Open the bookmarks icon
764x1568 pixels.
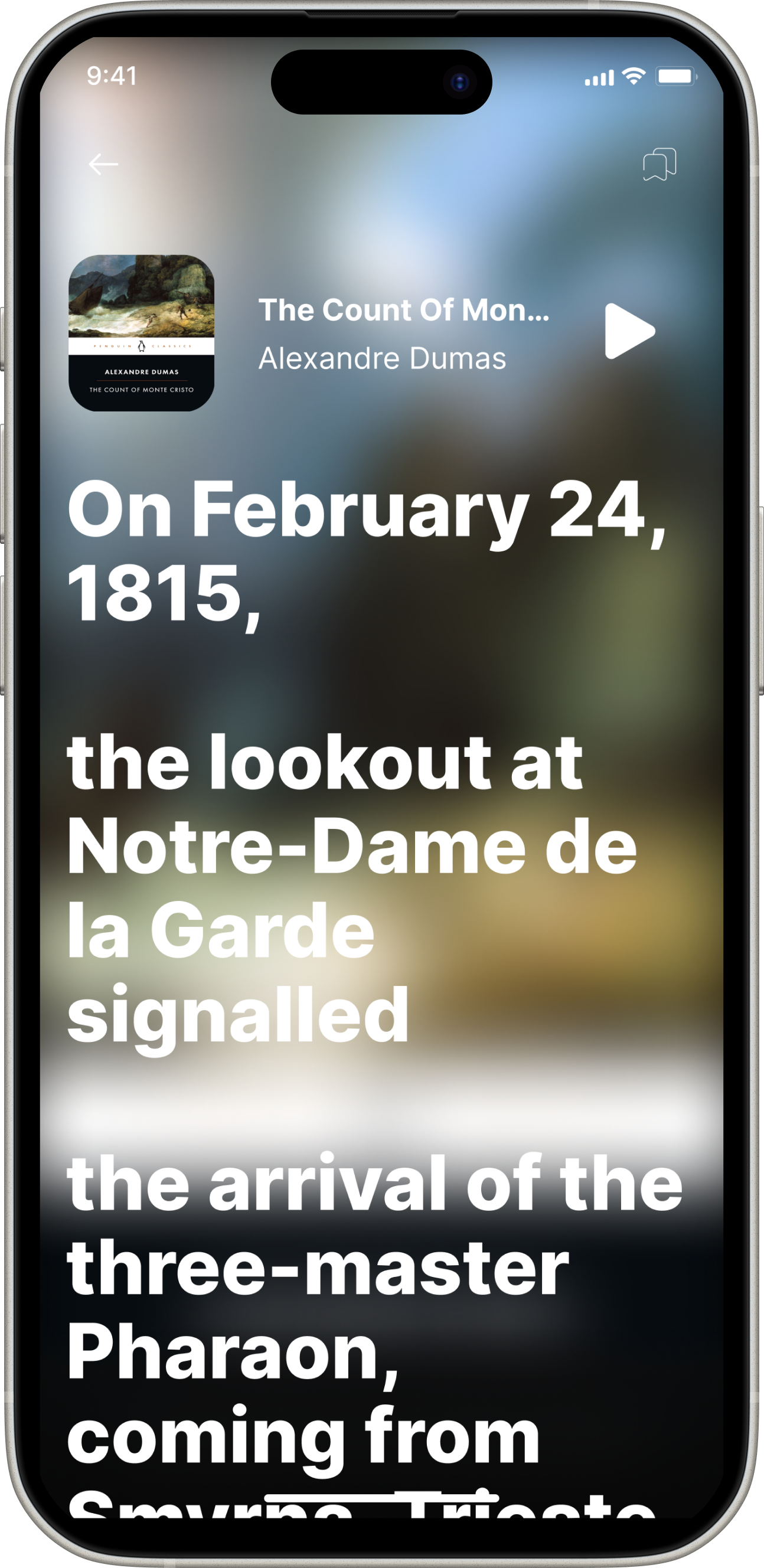point(659,164)
